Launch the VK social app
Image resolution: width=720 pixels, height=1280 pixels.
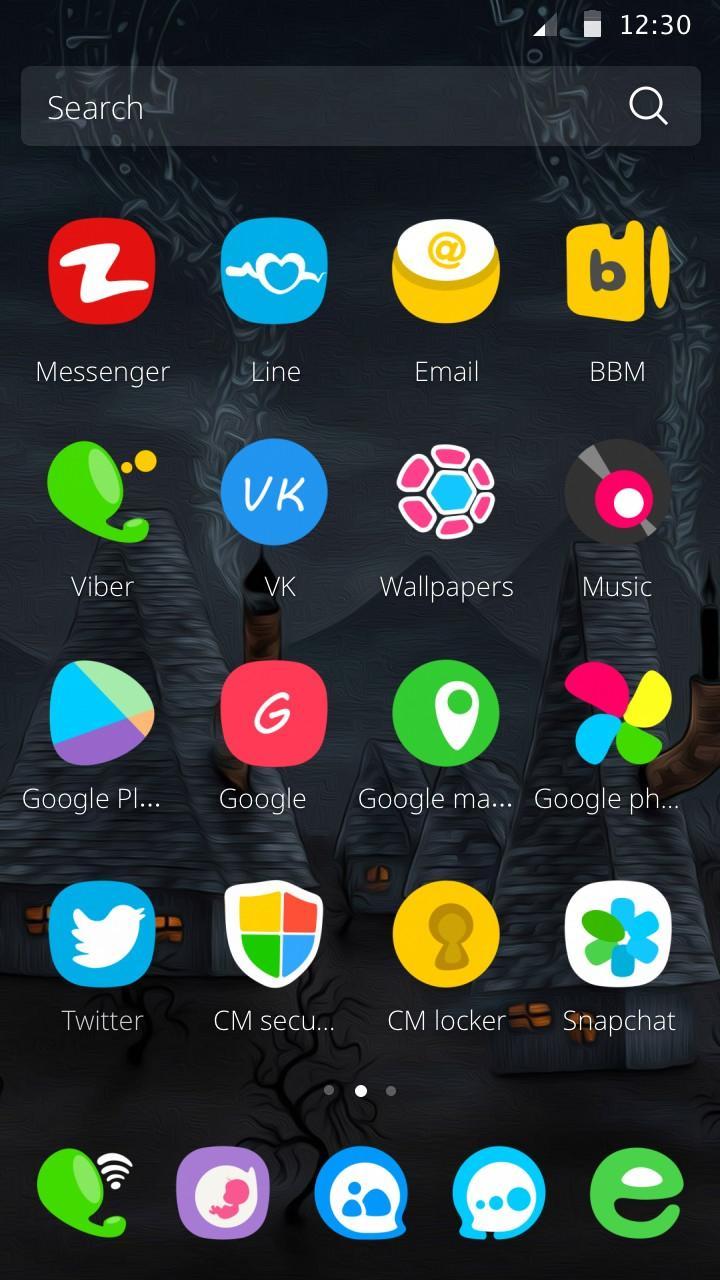coord(274,493)
